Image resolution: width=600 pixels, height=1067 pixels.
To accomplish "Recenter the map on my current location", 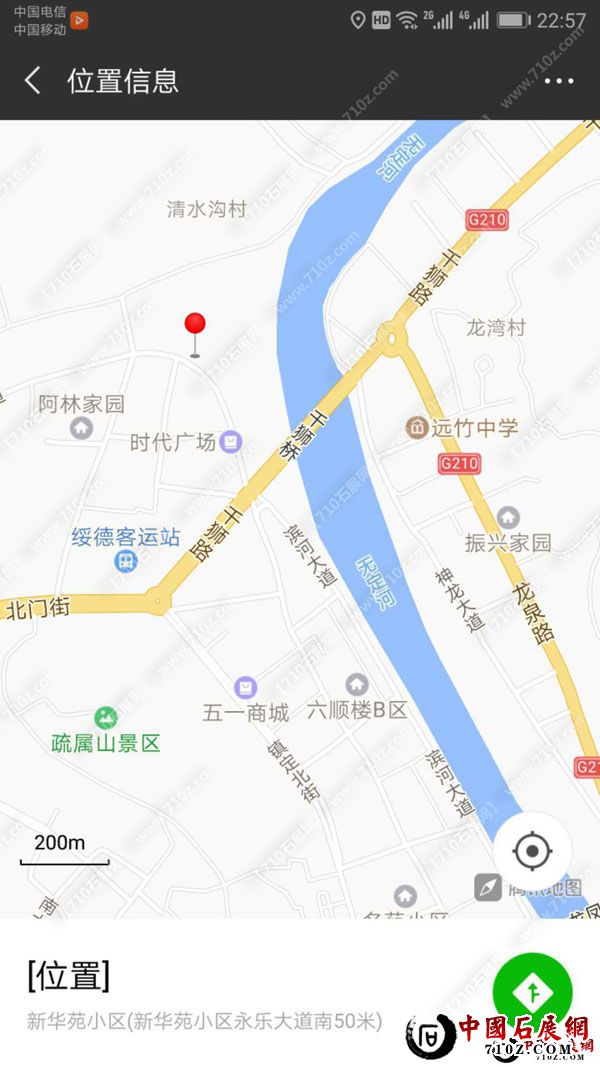I will 532,852.
